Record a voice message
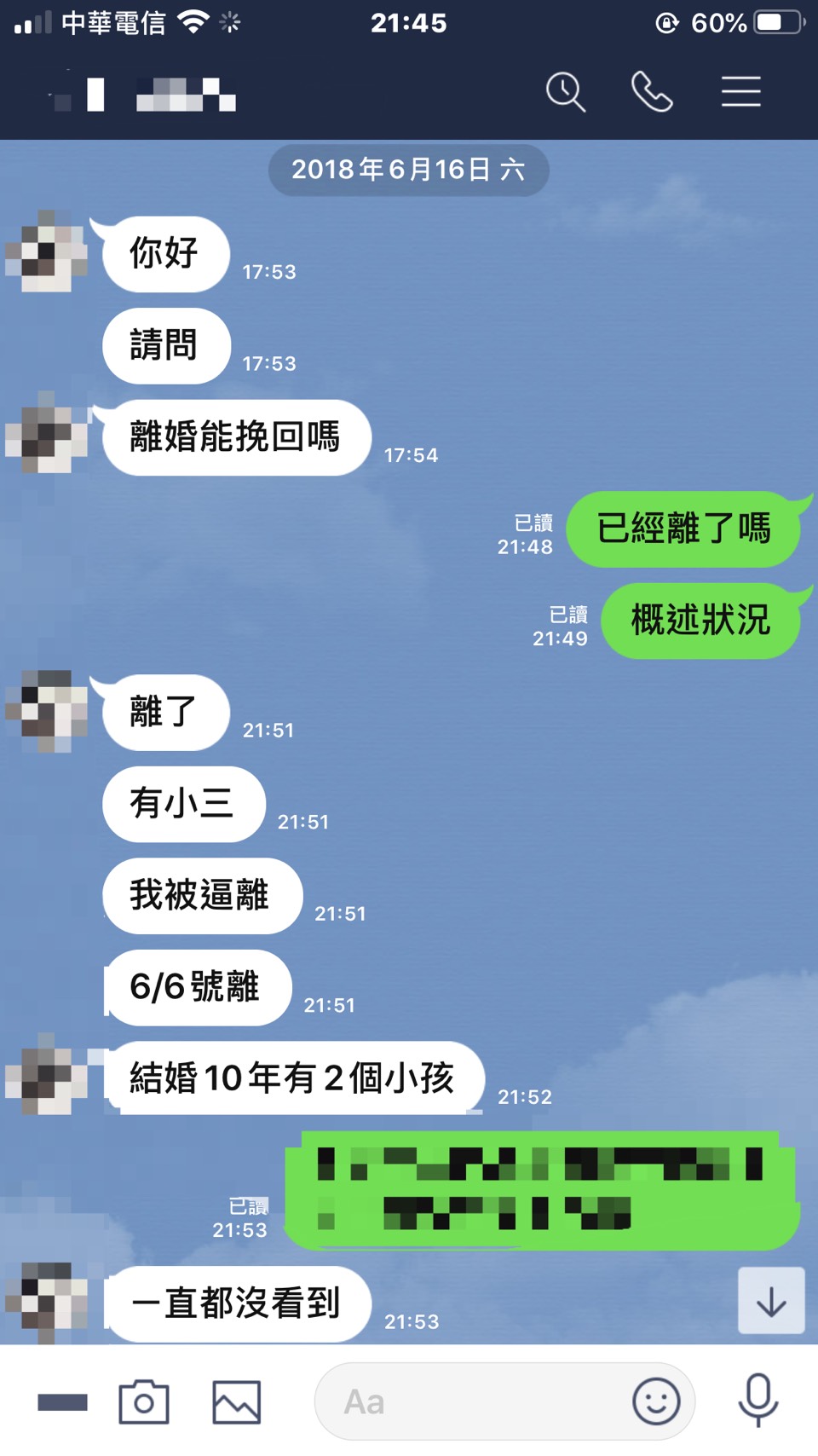818x1456 pixels. pos(758,1401)
